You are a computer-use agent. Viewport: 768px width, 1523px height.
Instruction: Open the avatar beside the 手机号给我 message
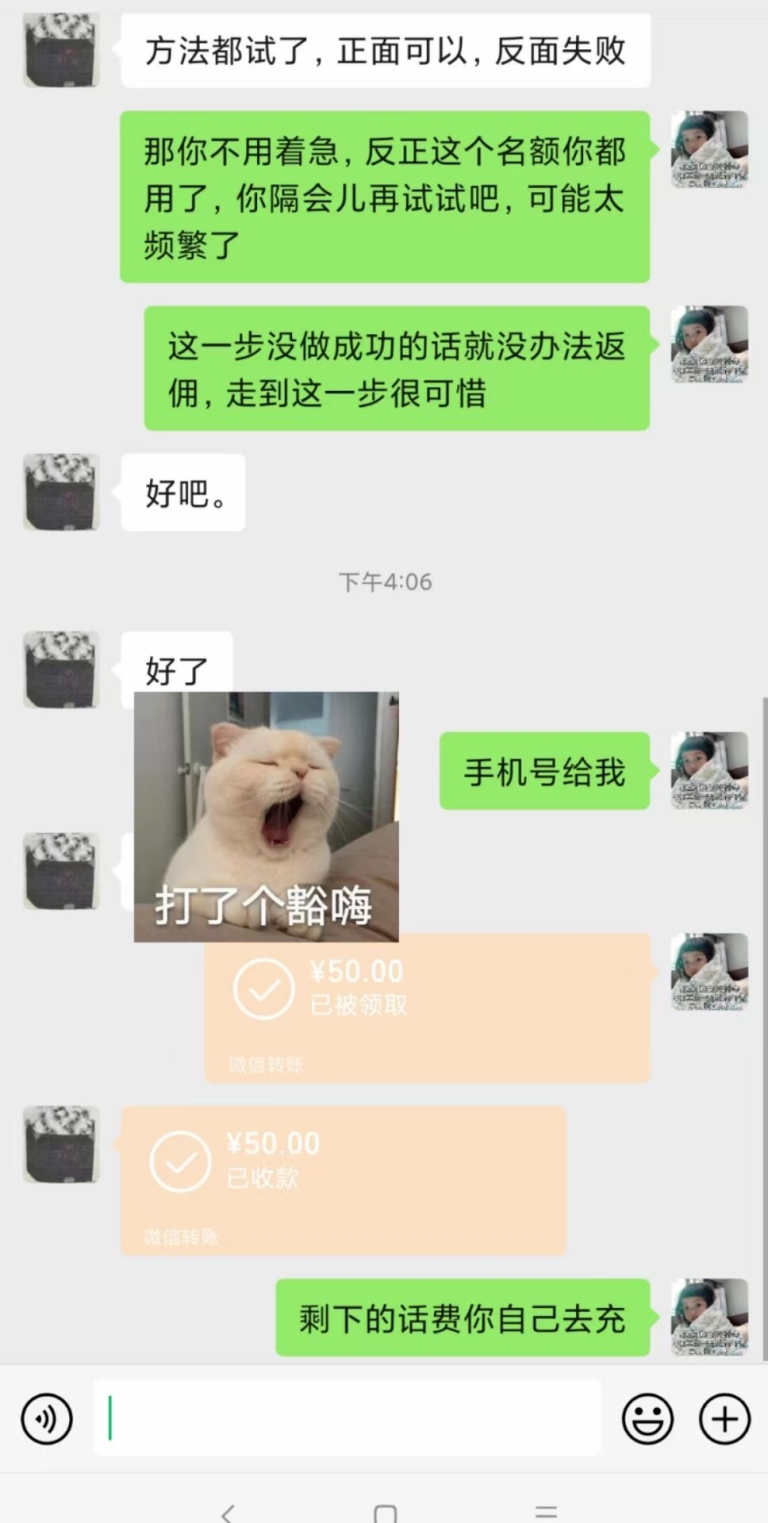pyautogui.click(x=709, y=770)
